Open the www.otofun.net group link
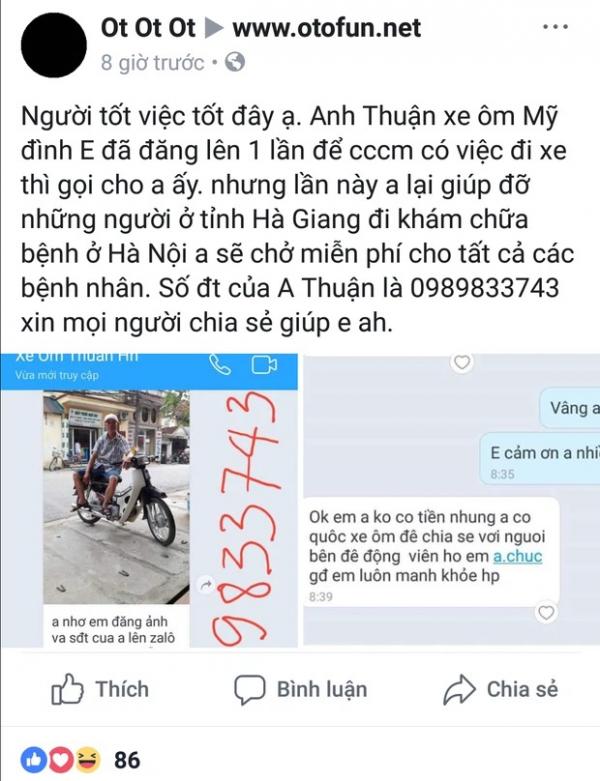 pos(326,27)
